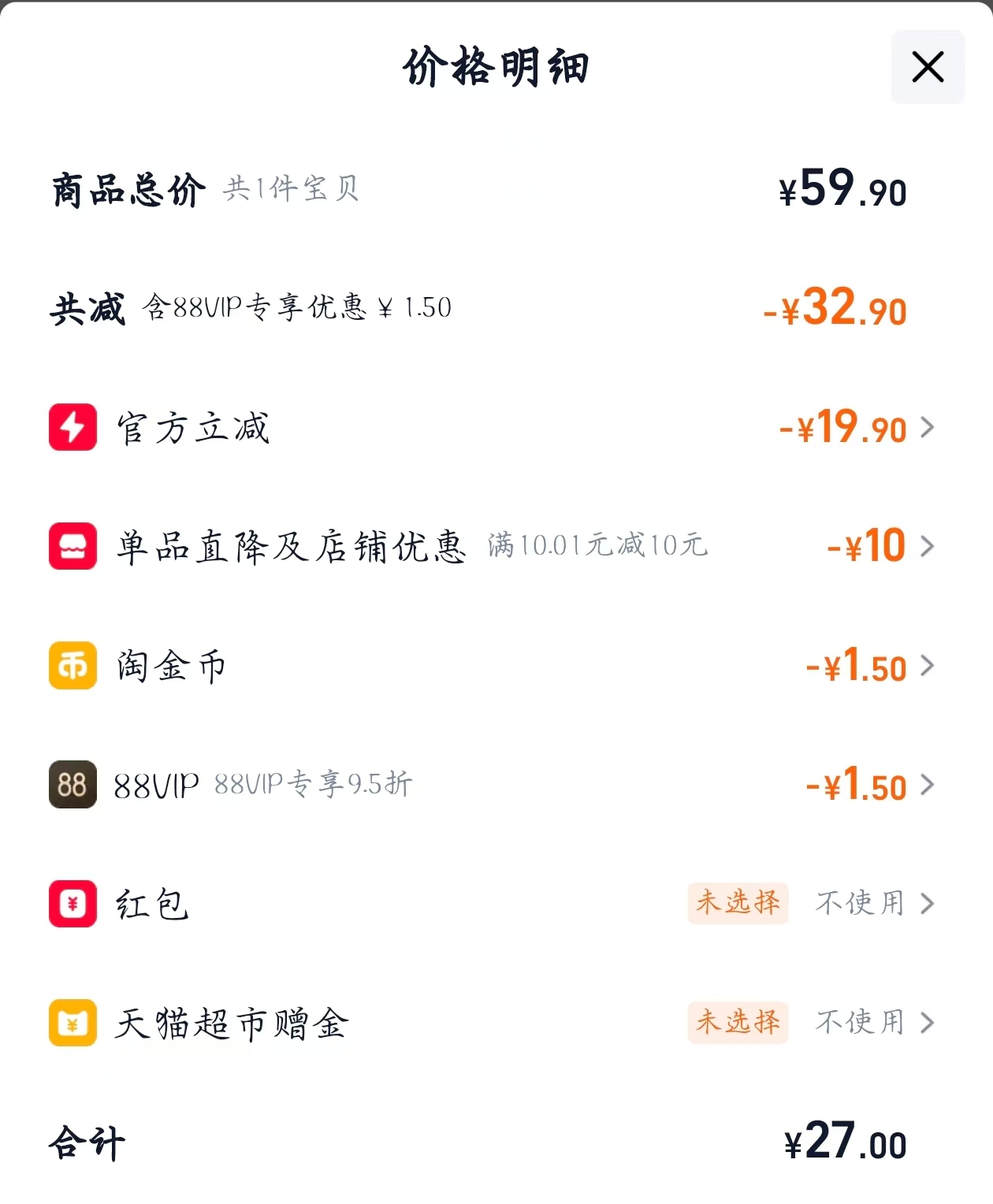
Task: Click the 天猫超市赠金 wallet icon
Action: (x=73, y=1024)
